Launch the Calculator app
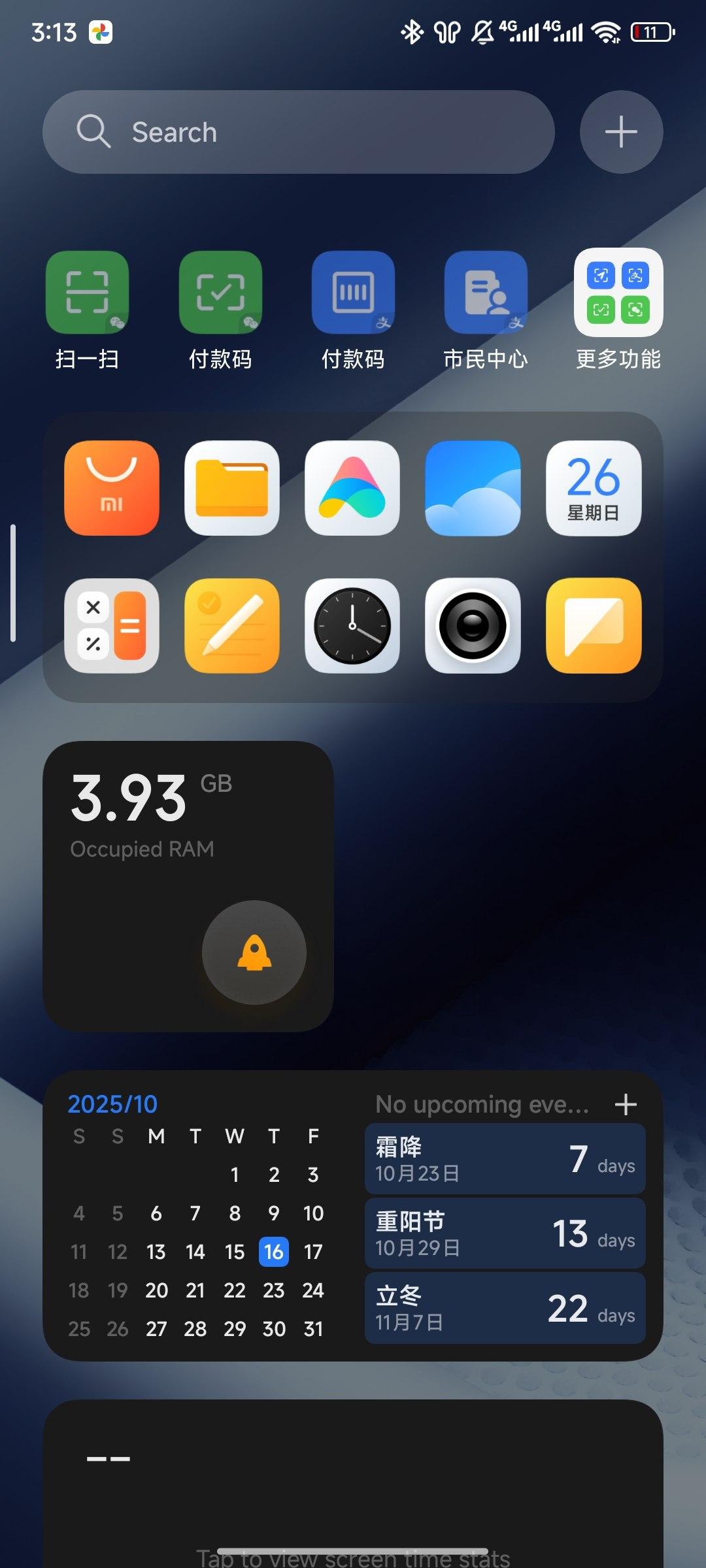This screenshot has width=706, height=1568. click(x=112, y=626)
